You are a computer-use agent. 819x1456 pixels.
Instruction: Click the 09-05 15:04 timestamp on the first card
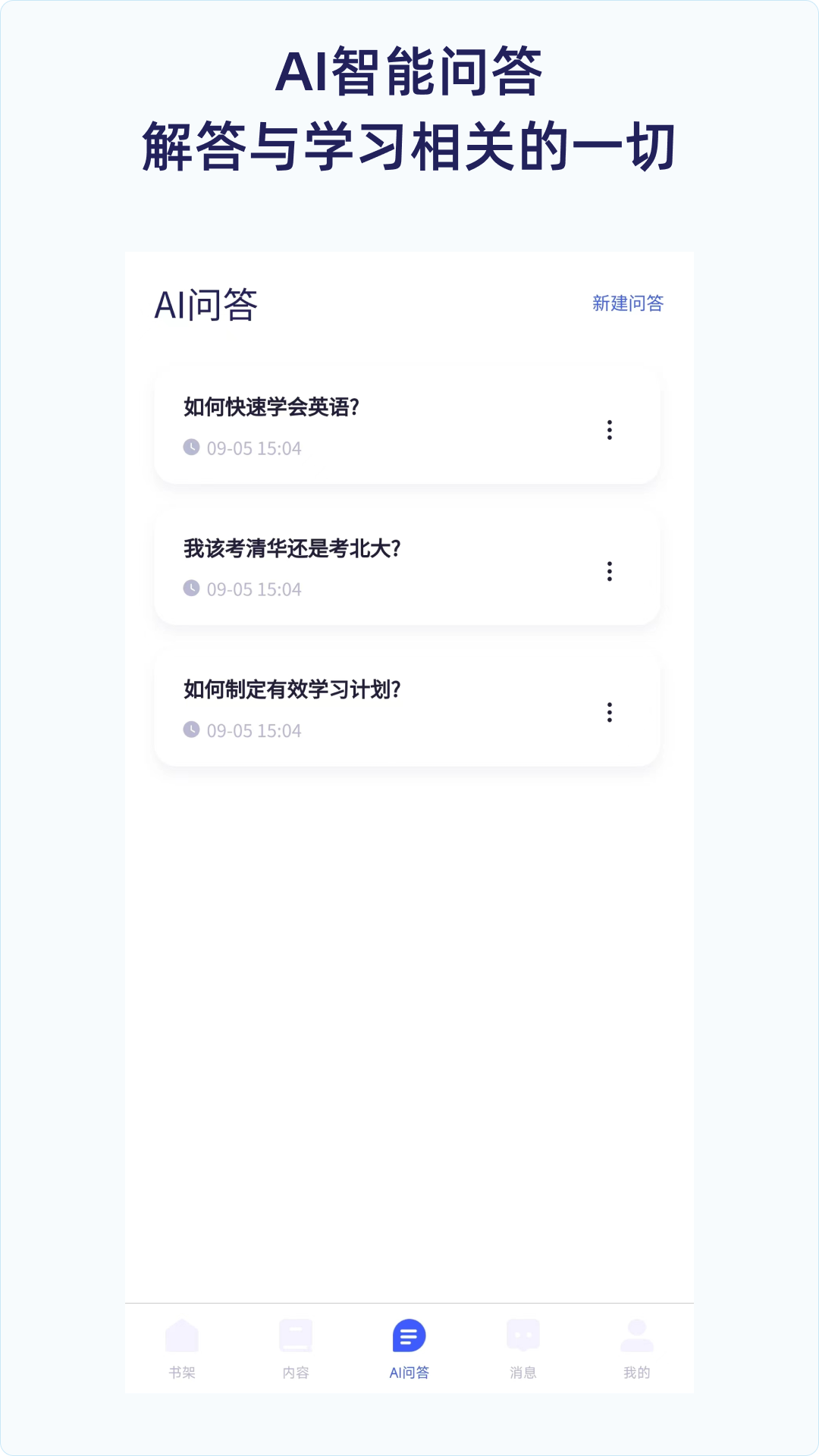(254, 447)
